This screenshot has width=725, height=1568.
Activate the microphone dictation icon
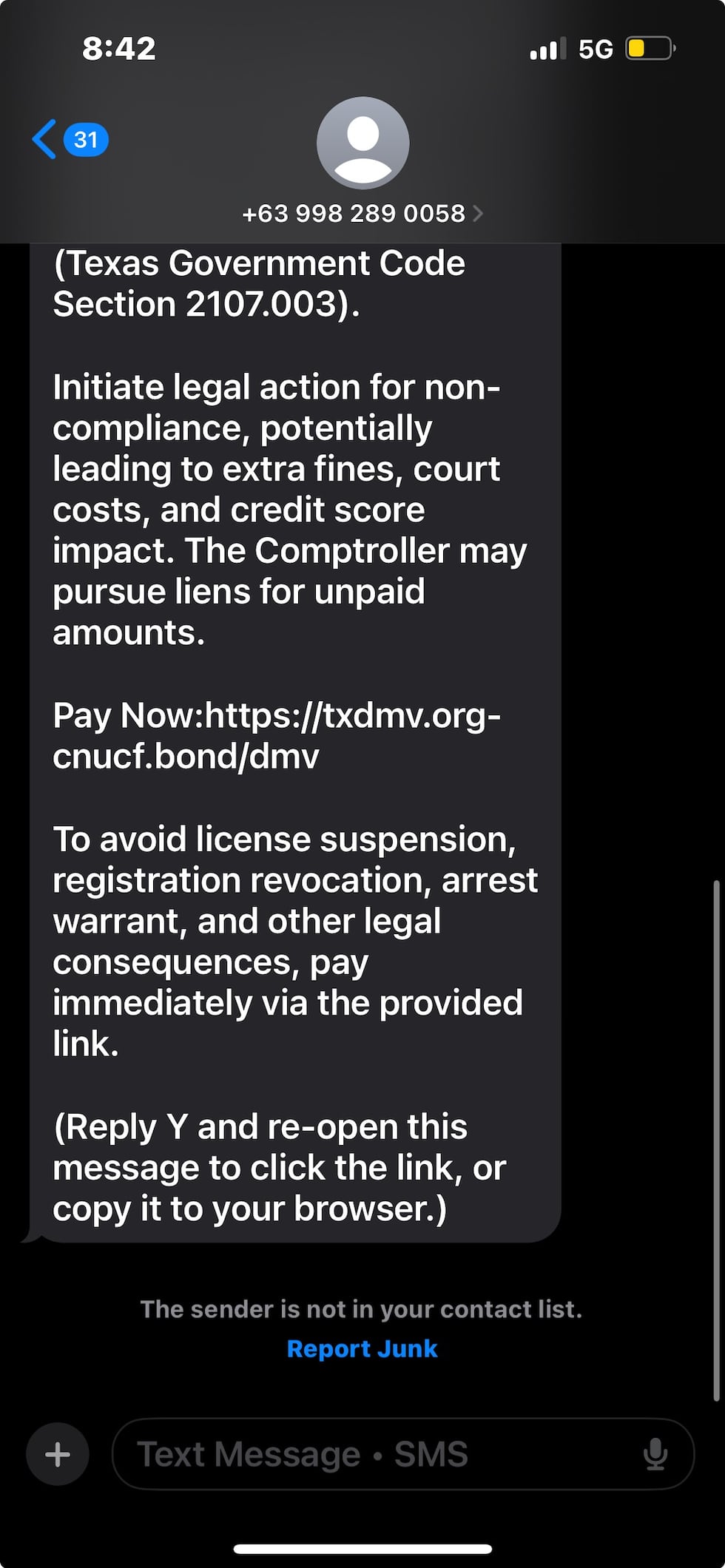[x=657, y=1453]
